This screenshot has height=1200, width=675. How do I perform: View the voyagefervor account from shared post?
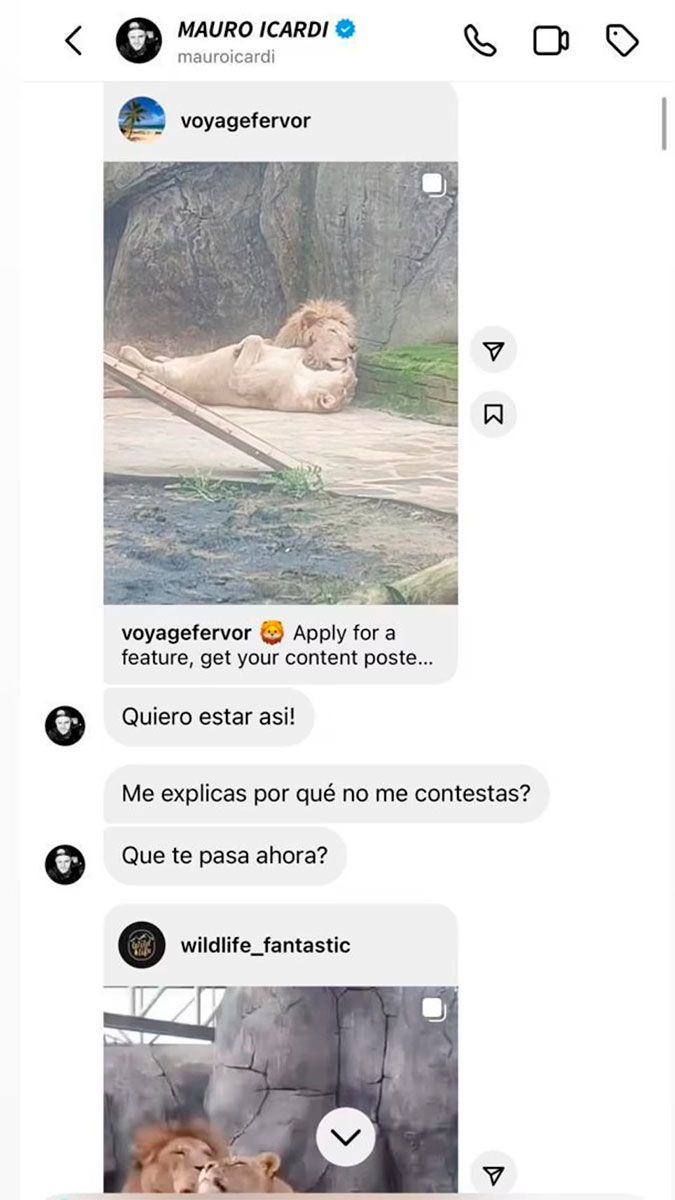(x=245, y=121)
